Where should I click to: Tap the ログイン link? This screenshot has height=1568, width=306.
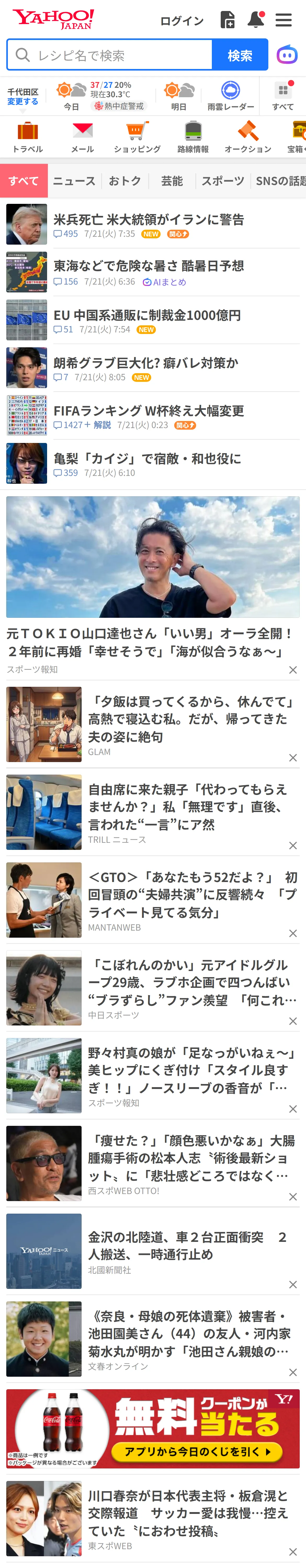tap(182, 21)
